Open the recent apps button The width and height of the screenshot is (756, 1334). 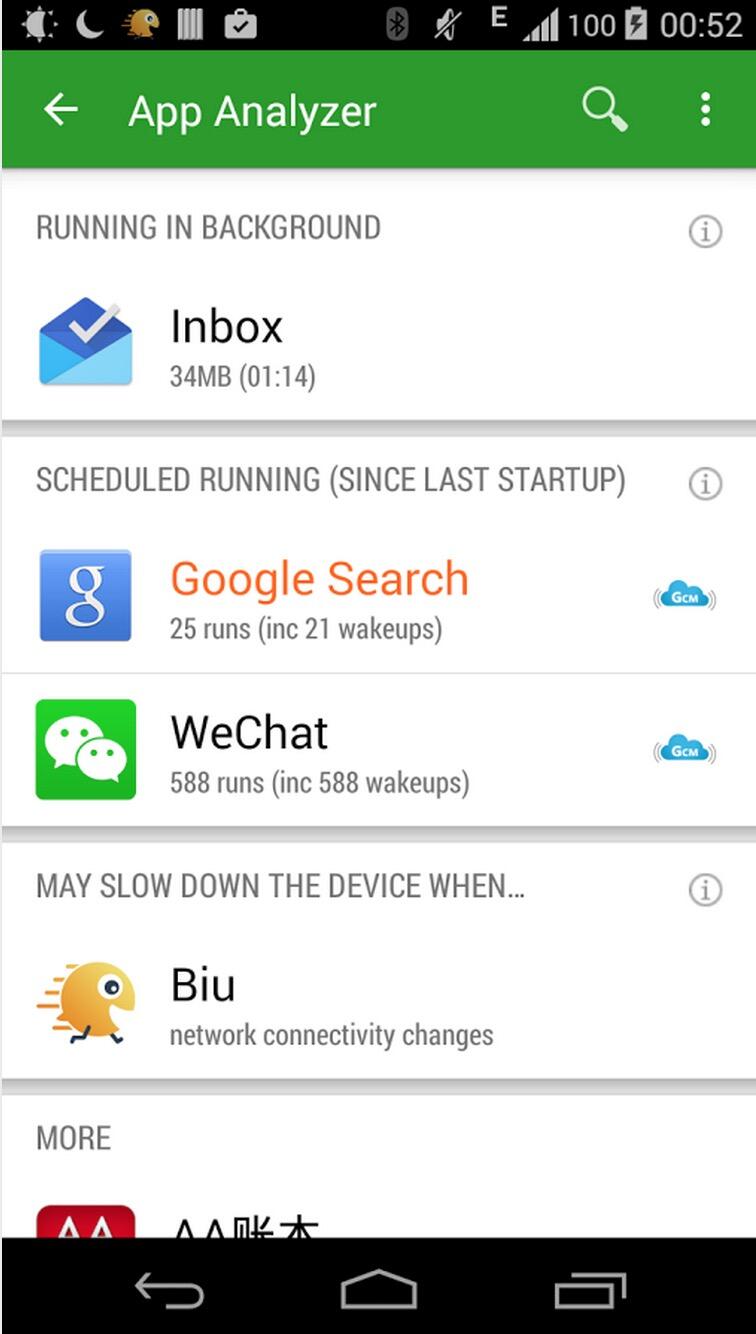pyautogui.click(x=590, y=1289)
